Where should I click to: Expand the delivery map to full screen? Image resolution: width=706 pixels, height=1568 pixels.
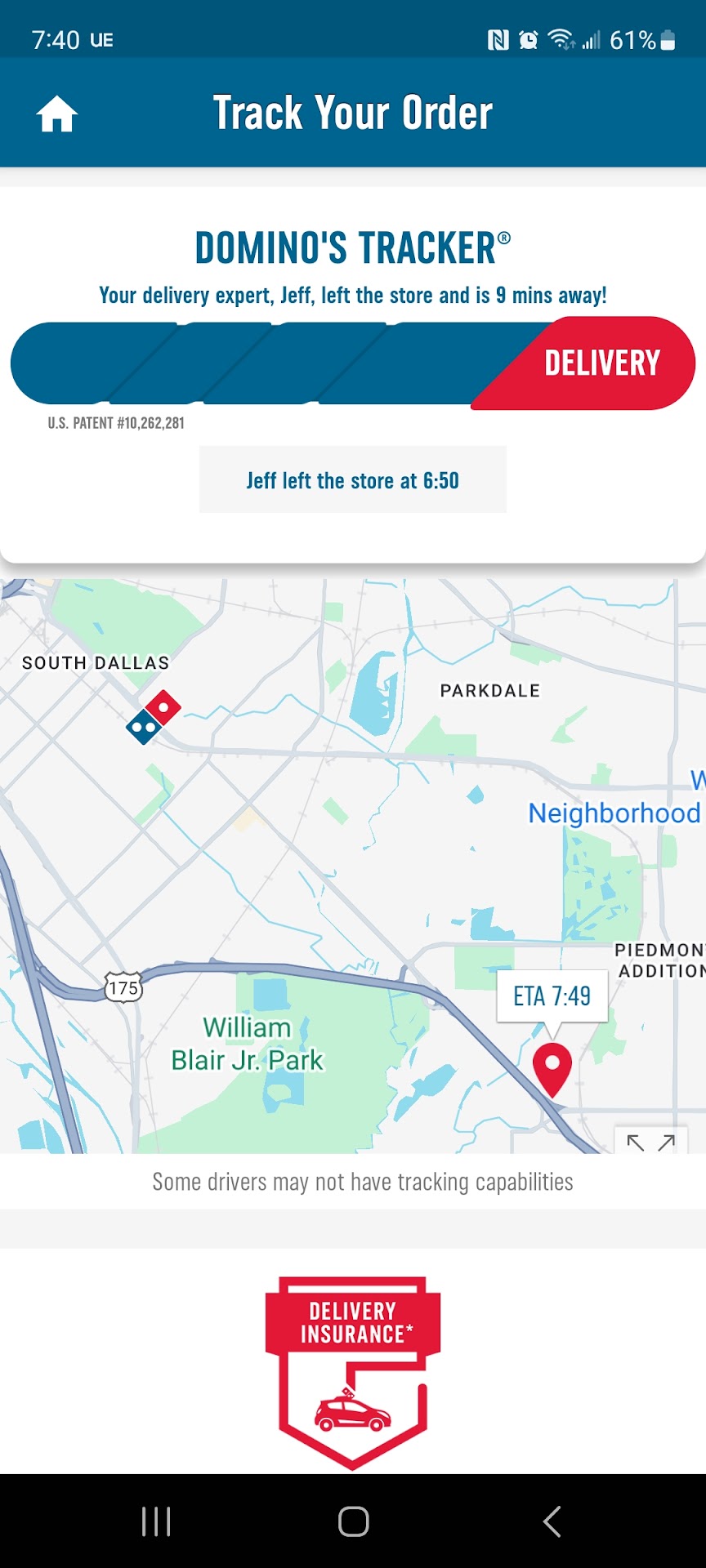coord(650,1142)
